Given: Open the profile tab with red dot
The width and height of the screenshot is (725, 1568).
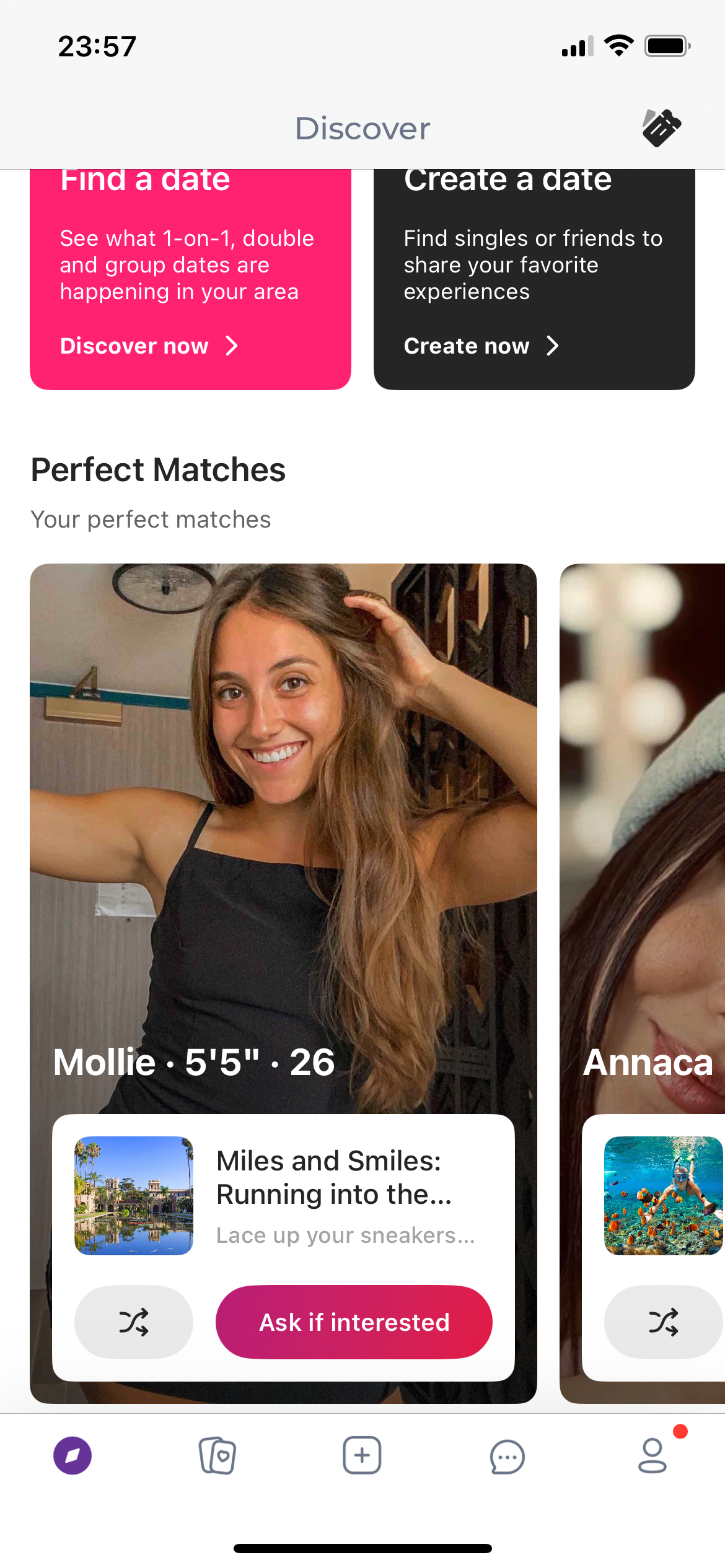Looking at the screenshot, I should 652,1456.
